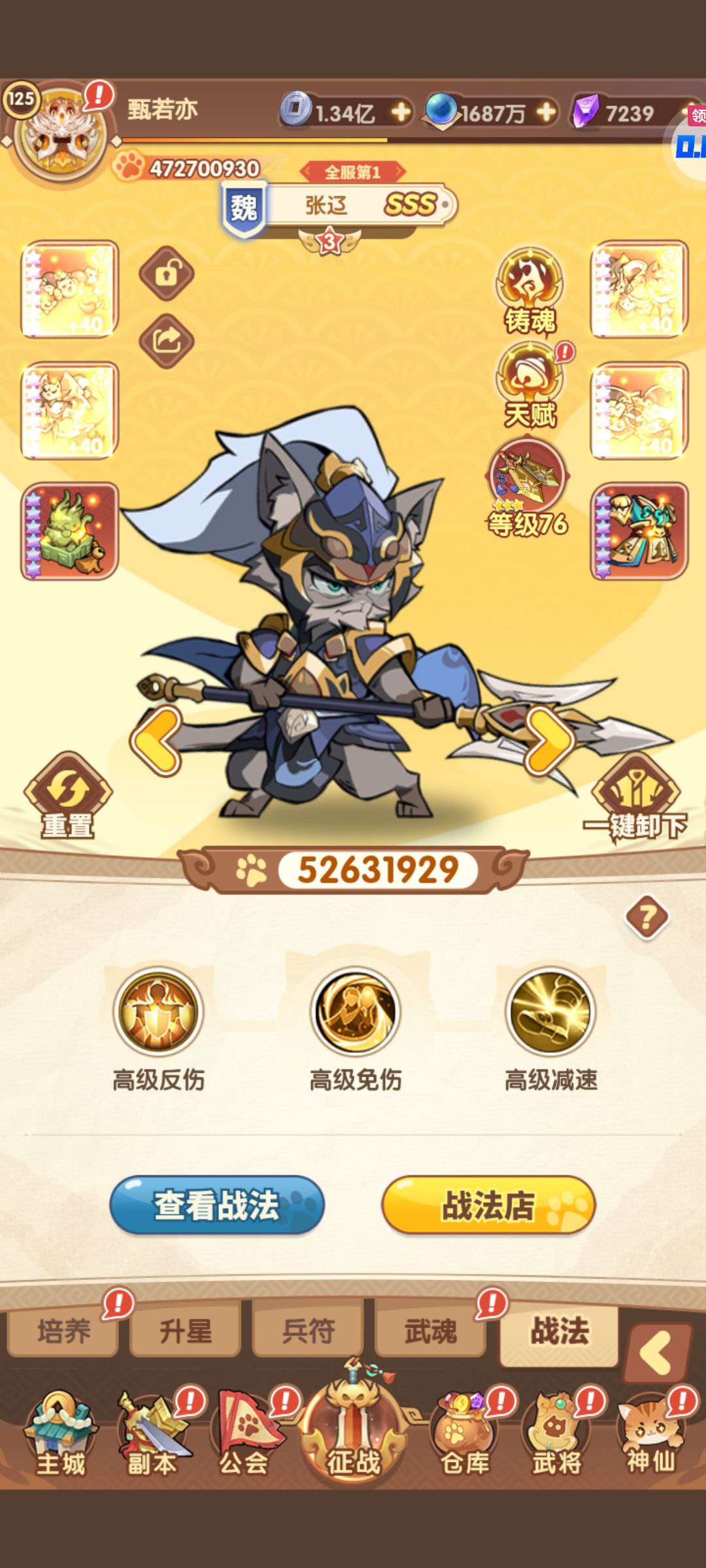The height and width of the screenshot is (1568, 706).
Task: Go to 主城 in bottom navigation
Action: [60, 1435]
